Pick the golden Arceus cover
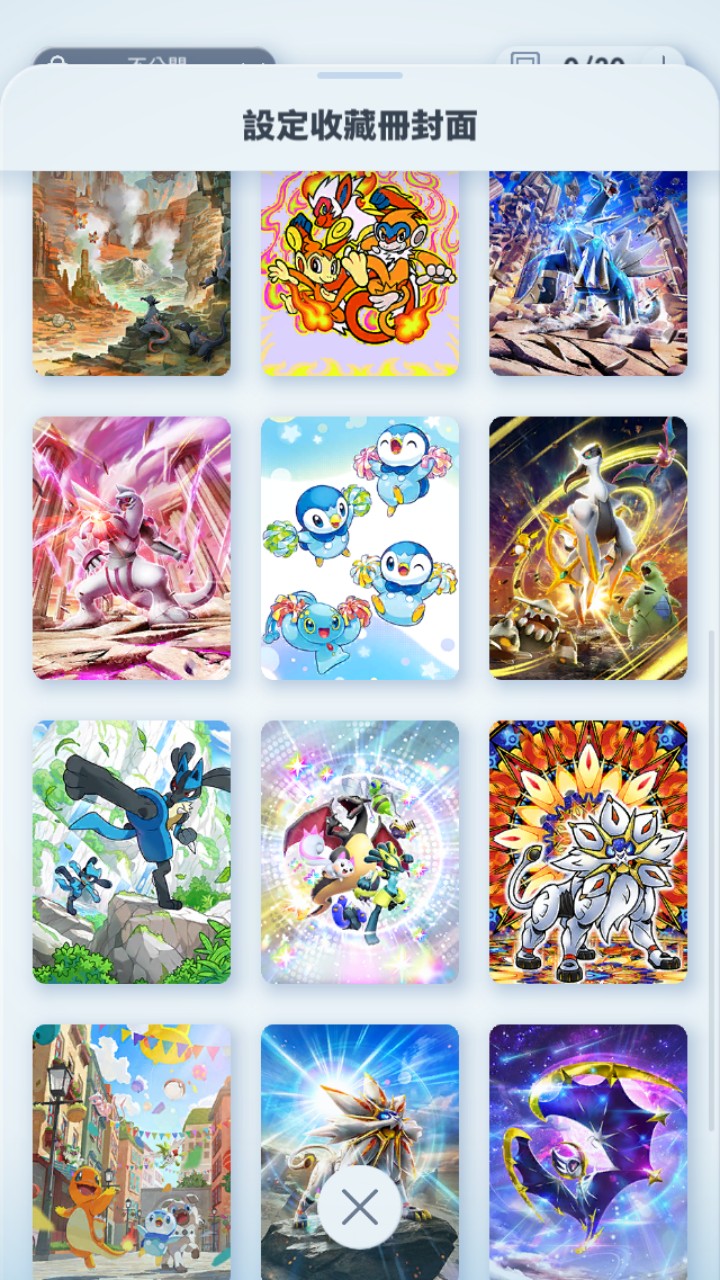720x1280 pixels. coord(588,548)
